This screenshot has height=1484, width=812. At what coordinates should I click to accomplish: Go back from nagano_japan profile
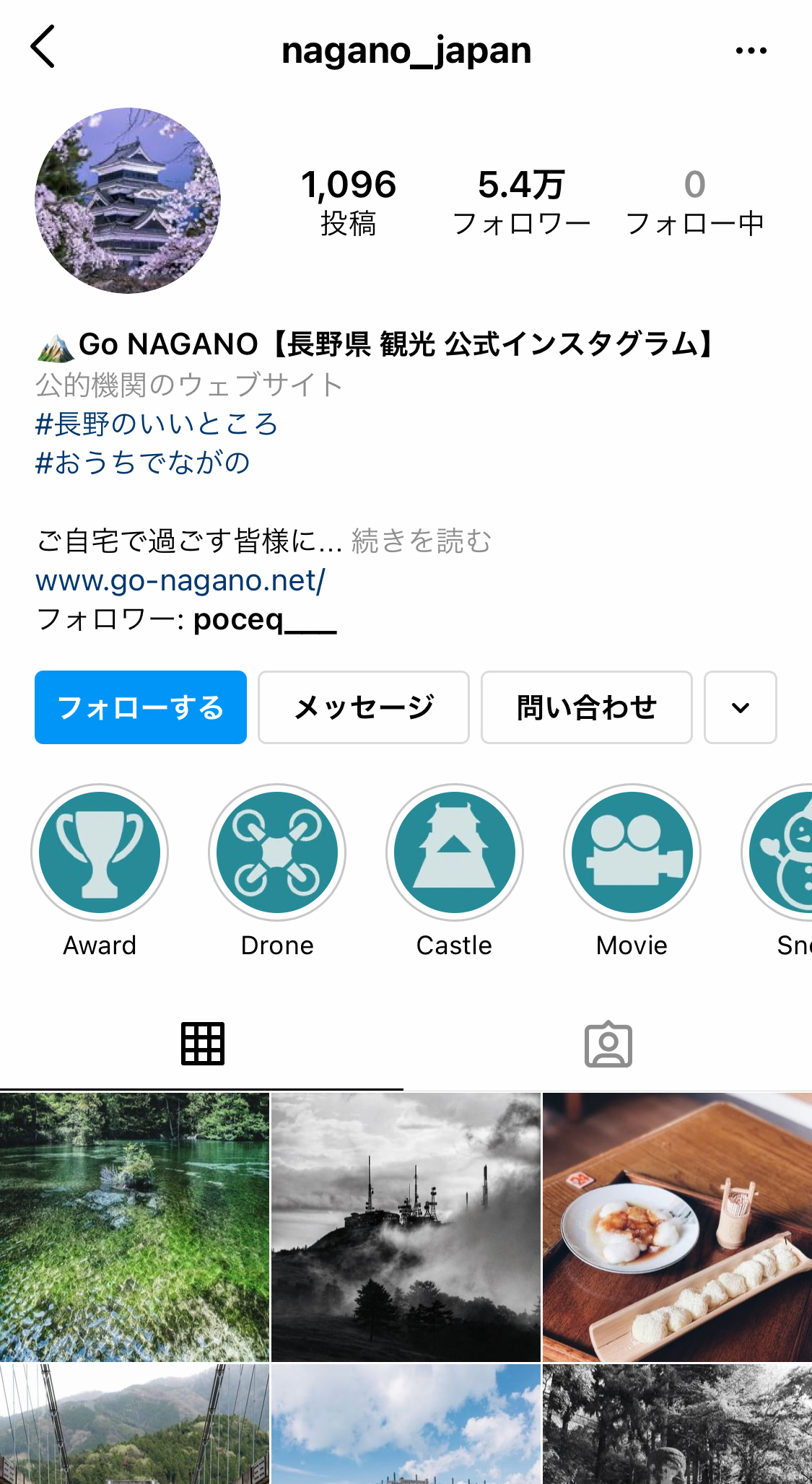point(43,47)
